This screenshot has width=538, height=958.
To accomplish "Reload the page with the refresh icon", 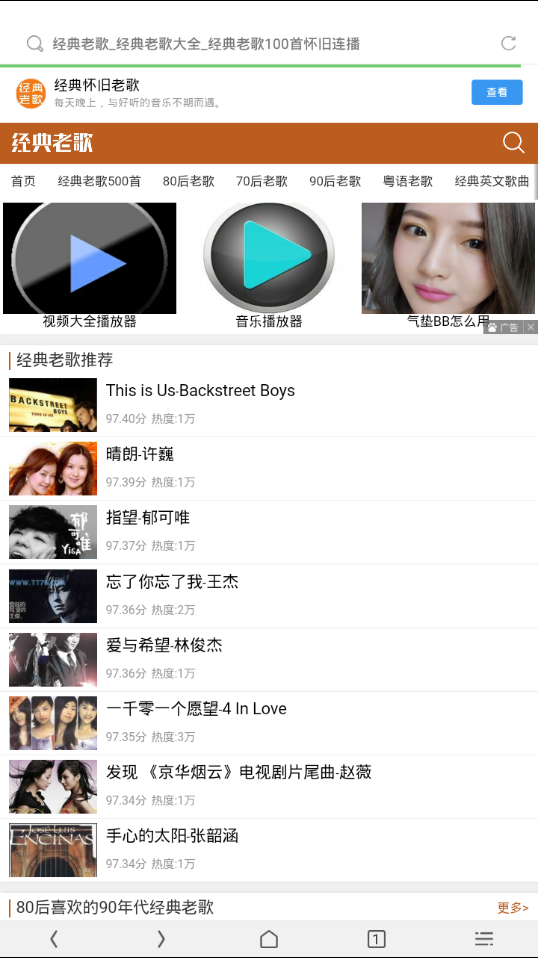I will pos(508,43).
